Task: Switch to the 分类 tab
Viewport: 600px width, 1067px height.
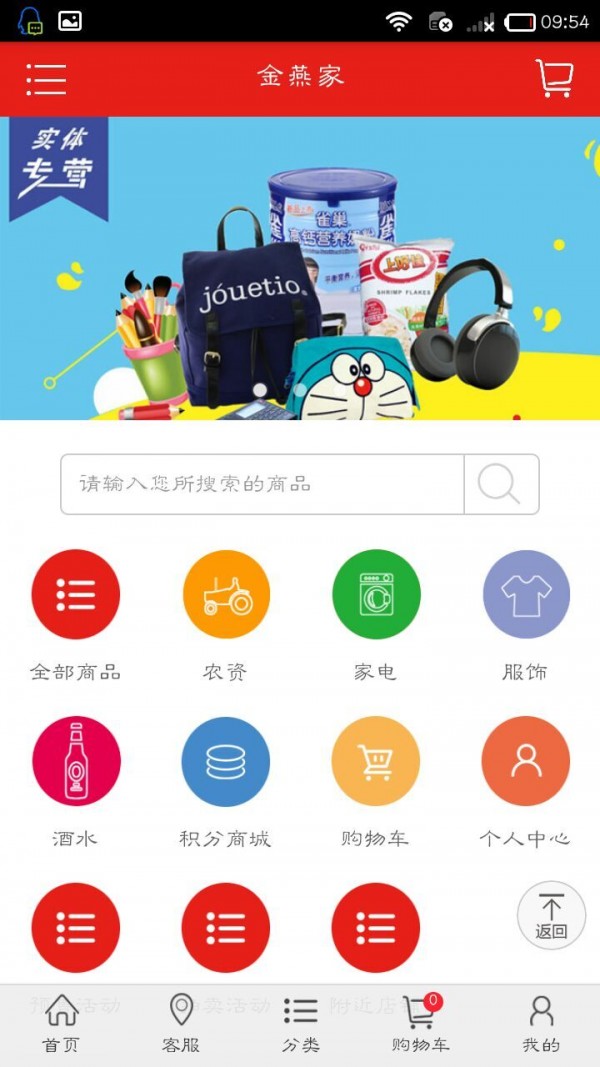Action: pos(300,1024)
